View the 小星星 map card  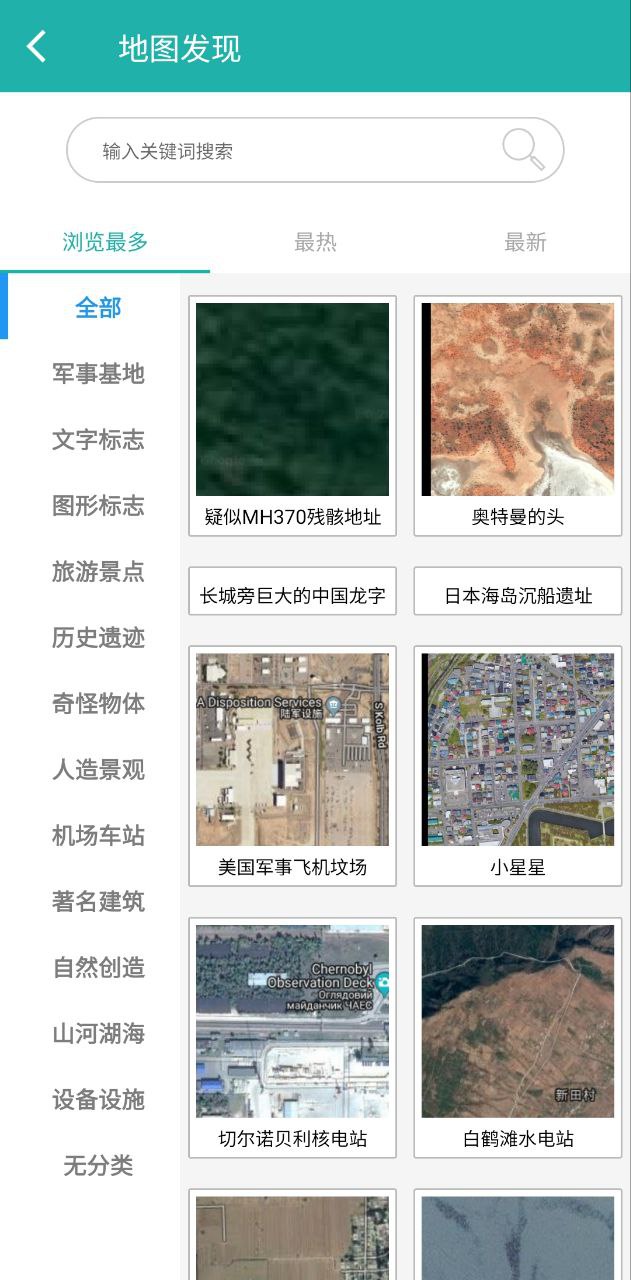pyautogui.click(x=518, y=765)
